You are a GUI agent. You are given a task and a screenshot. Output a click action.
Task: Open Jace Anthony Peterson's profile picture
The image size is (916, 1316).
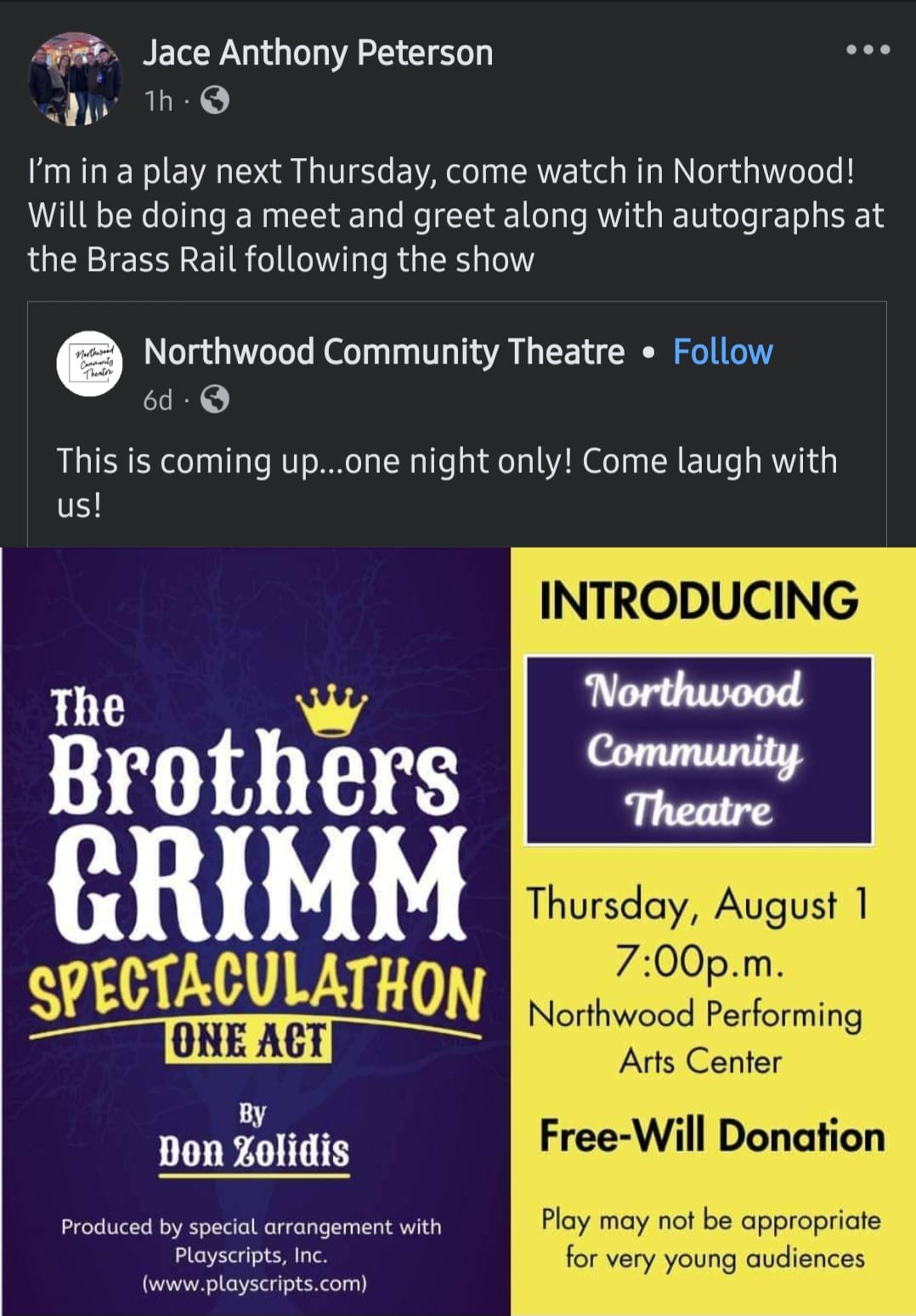coord(76,79)
